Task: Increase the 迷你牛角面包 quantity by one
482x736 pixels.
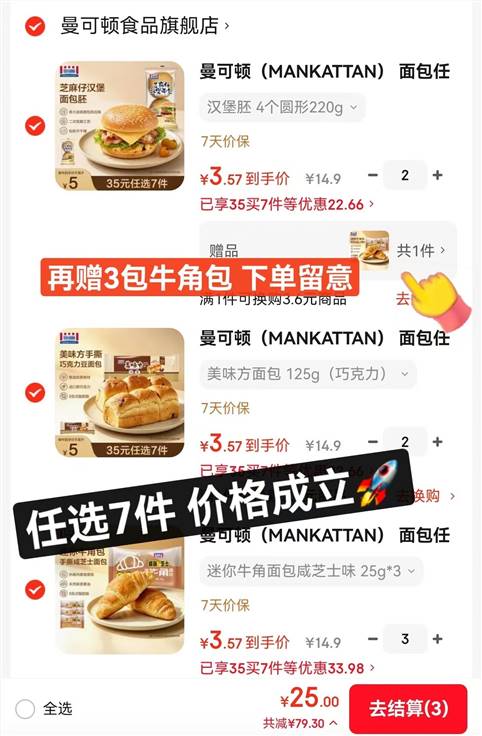Action: tap(437, 639)
